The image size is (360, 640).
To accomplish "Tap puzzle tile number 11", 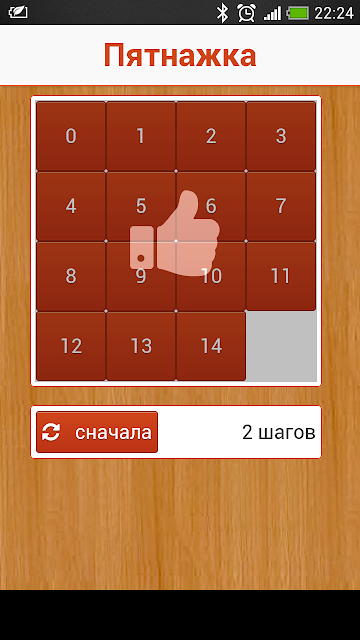I will tap(281, 276).
